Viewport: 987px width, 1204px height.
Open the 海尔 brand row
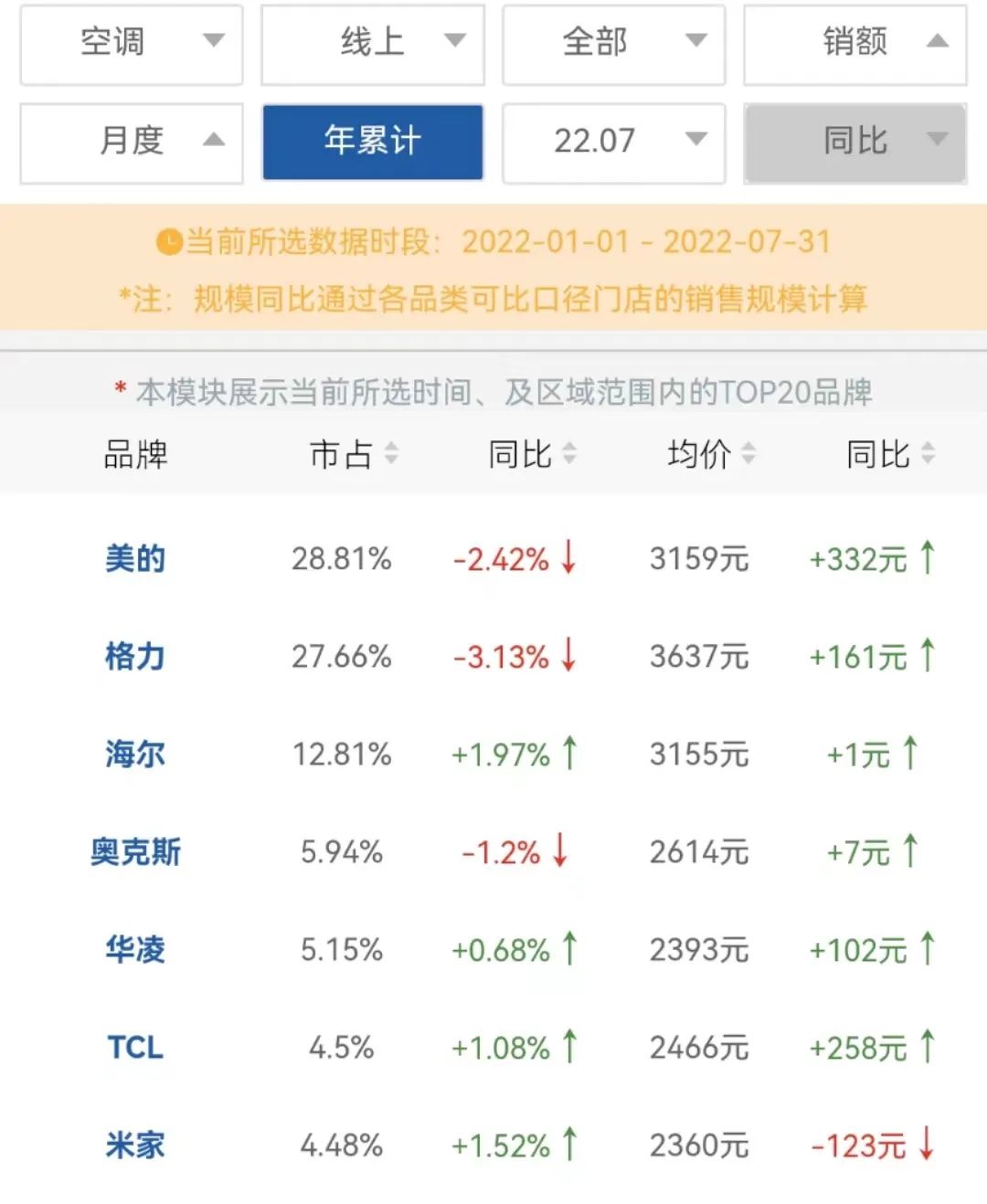coord(135,754)
